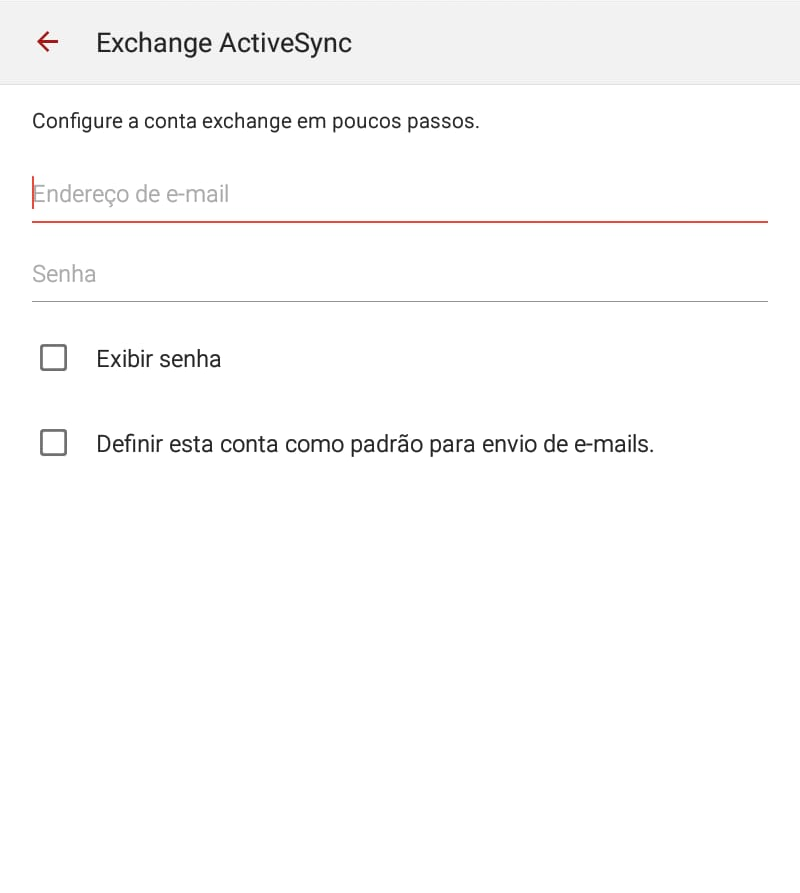This screenshot has width=800, height=893.
Task: Enable Definir esta conta como padrão checkbox
Action: (54, 443)
